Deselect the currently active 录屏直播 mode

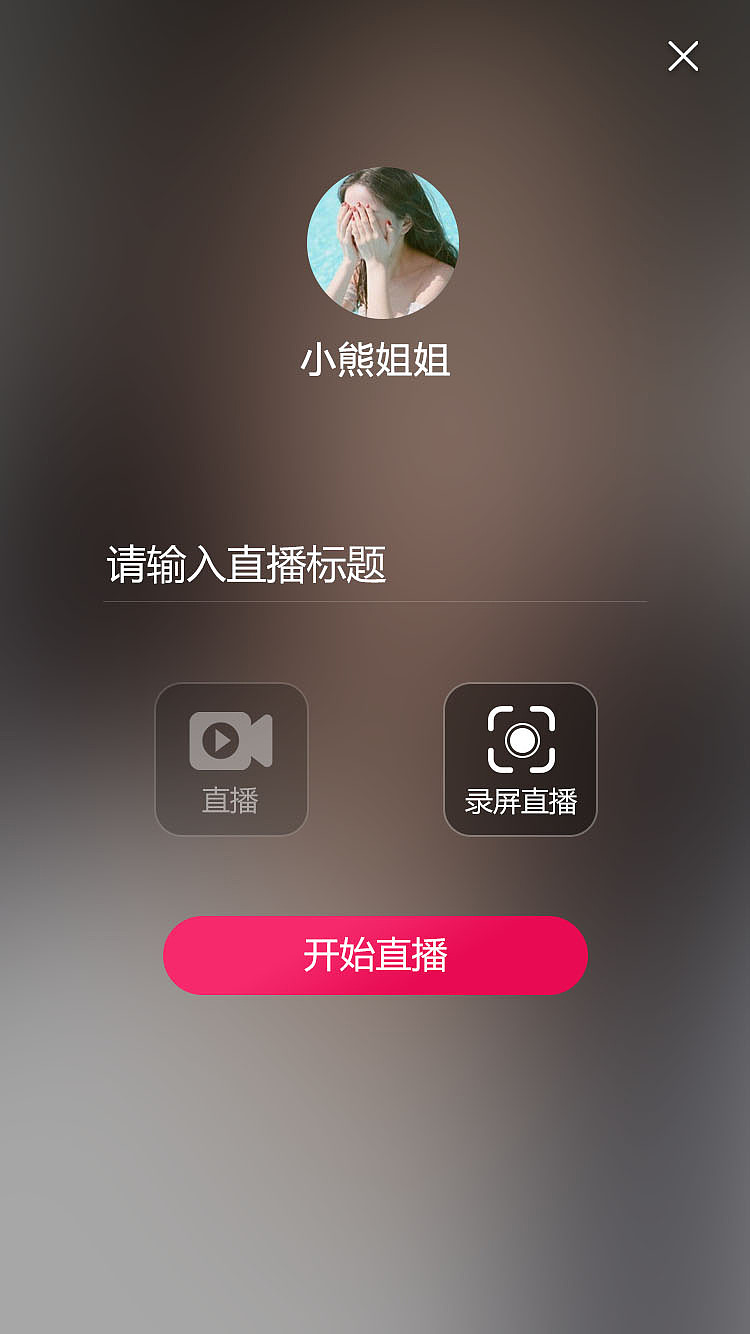[x=520, y=758]
